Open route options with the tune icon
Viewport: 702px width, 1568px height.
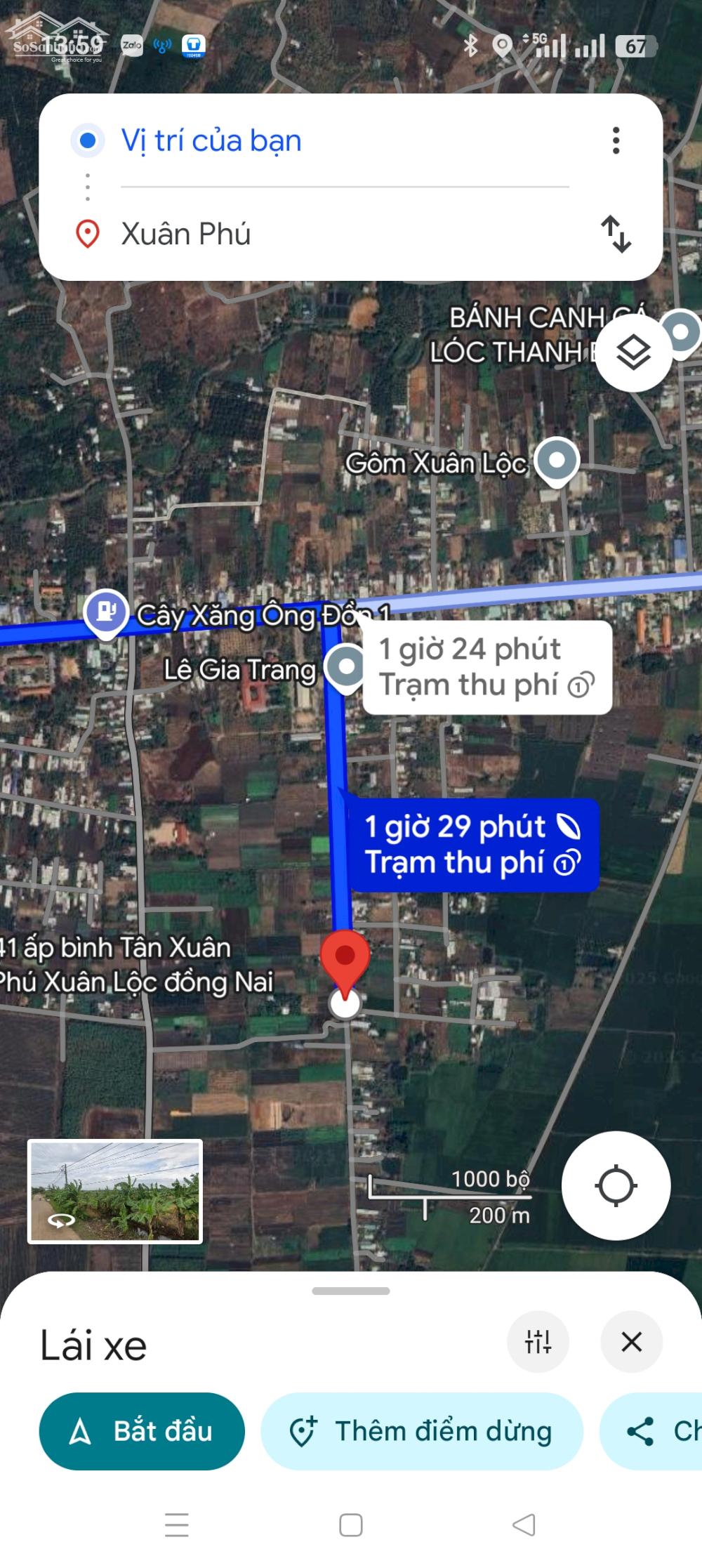(538, 1343)
